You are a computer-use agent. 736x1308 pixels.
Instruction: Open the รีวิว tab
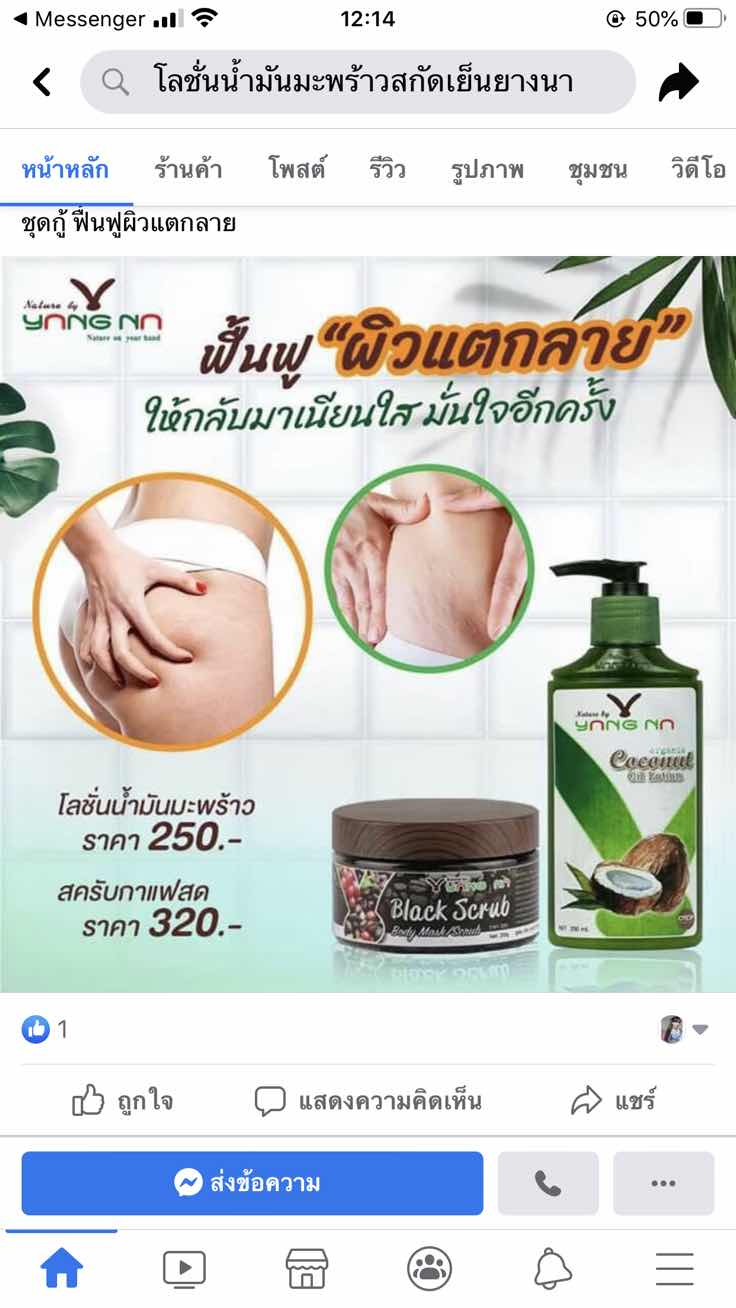[387, 169]
